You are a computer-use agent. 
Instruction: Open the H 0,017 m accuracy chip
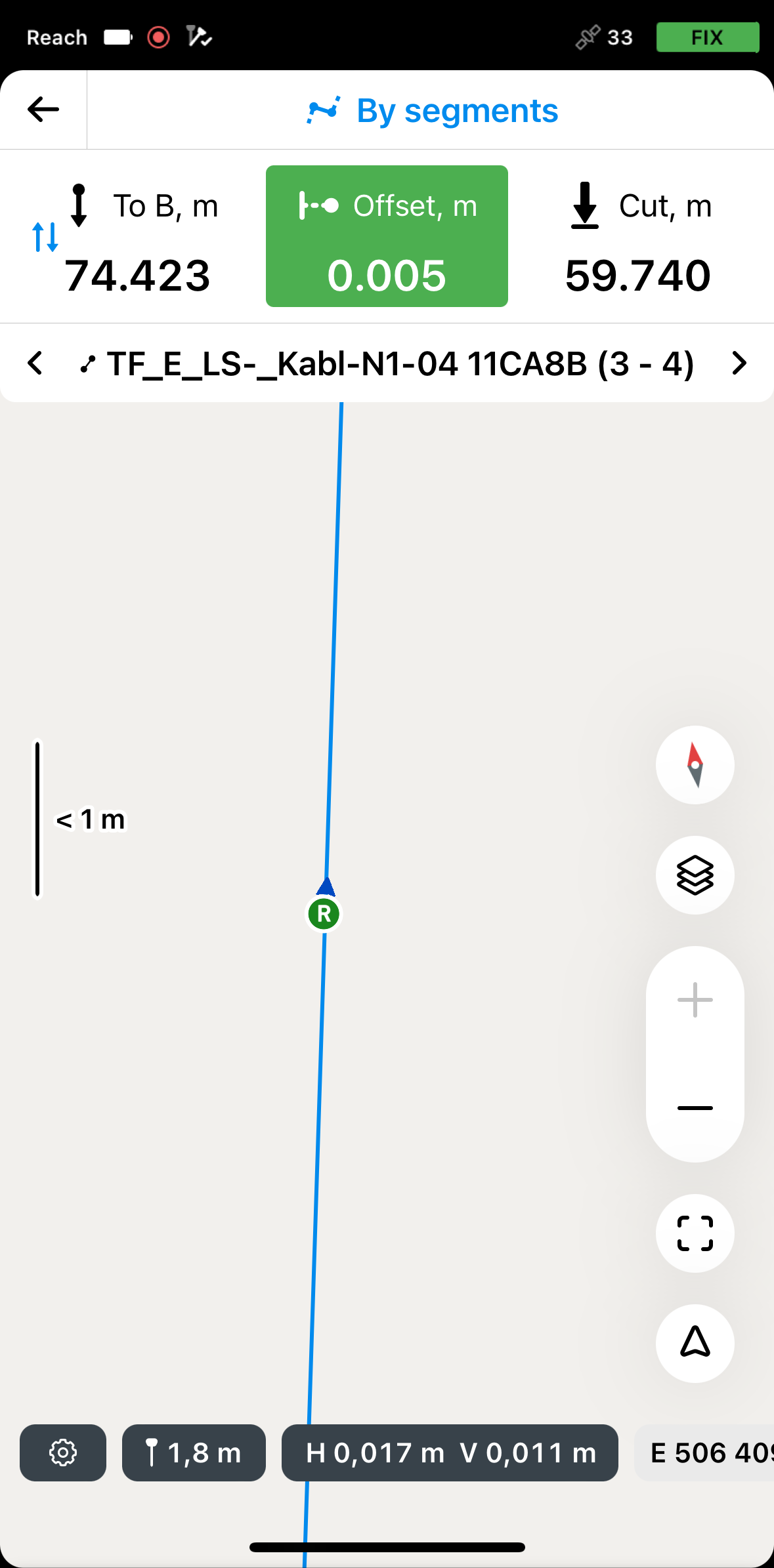click(x=450, y=1453)
